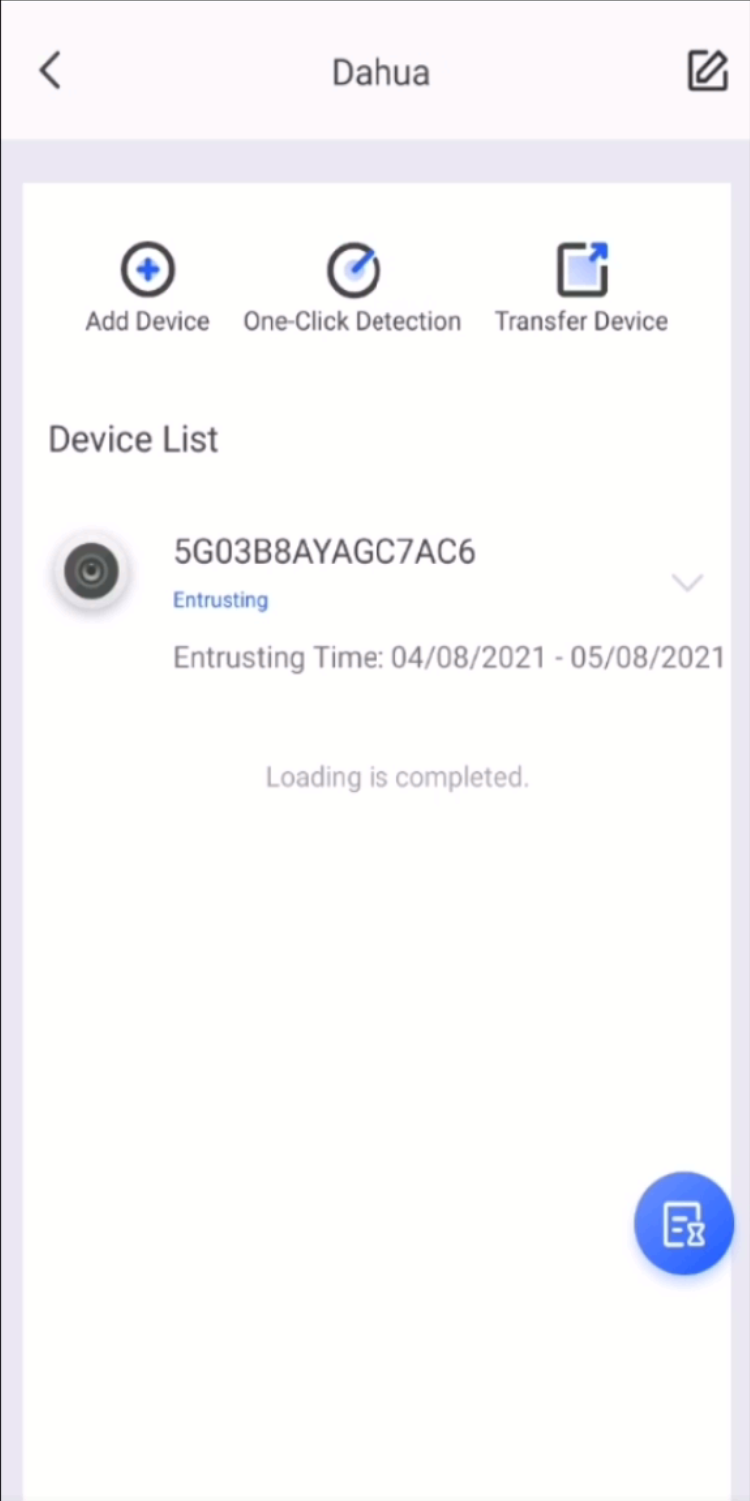Tap the blue floating records button
Image resolution: width=750 pixels, height=1501 pixels.
[x=684, y=1224]
